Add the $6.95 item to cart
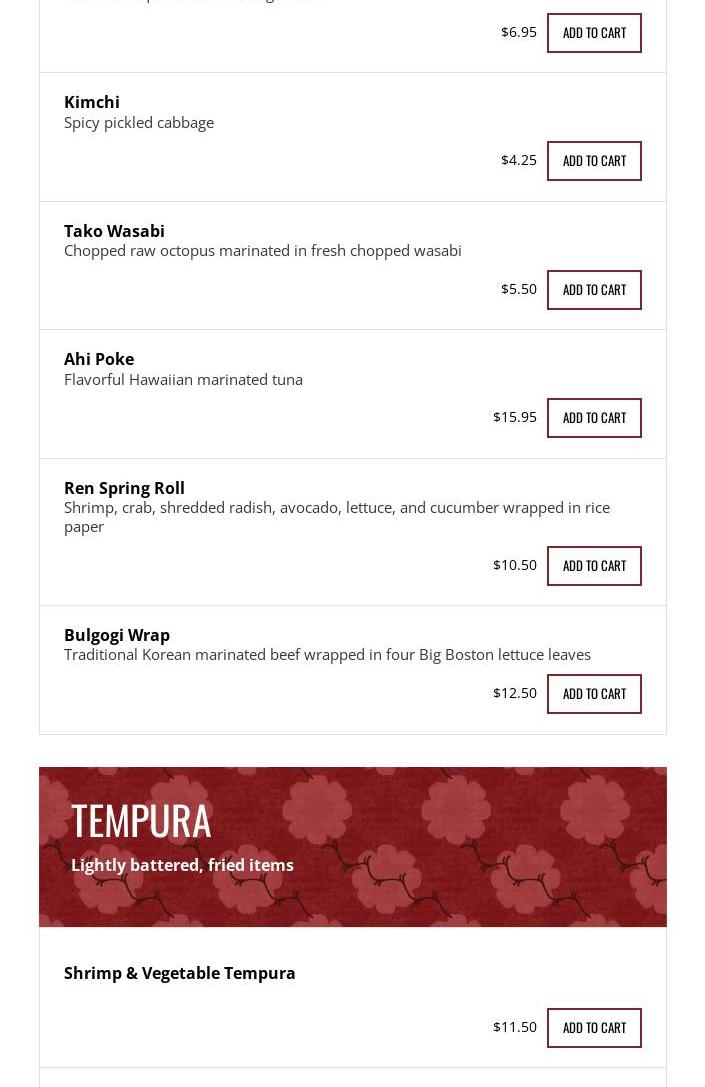Image resolution: width=705 pixels, height=1087 pixels. [594, 33]
